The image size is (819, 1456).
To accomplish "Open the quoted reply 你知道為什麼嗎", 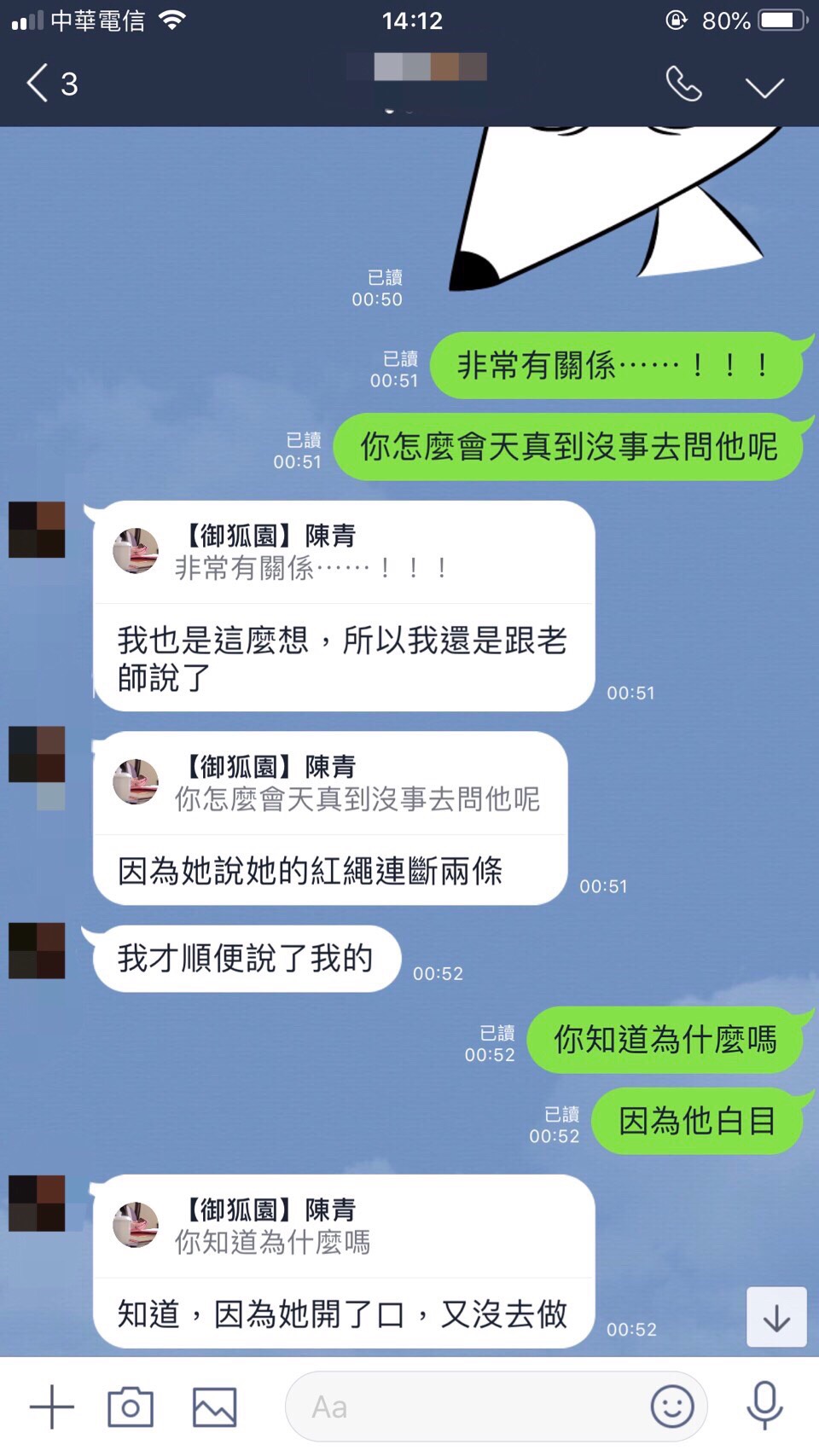I will point(341,1227).
